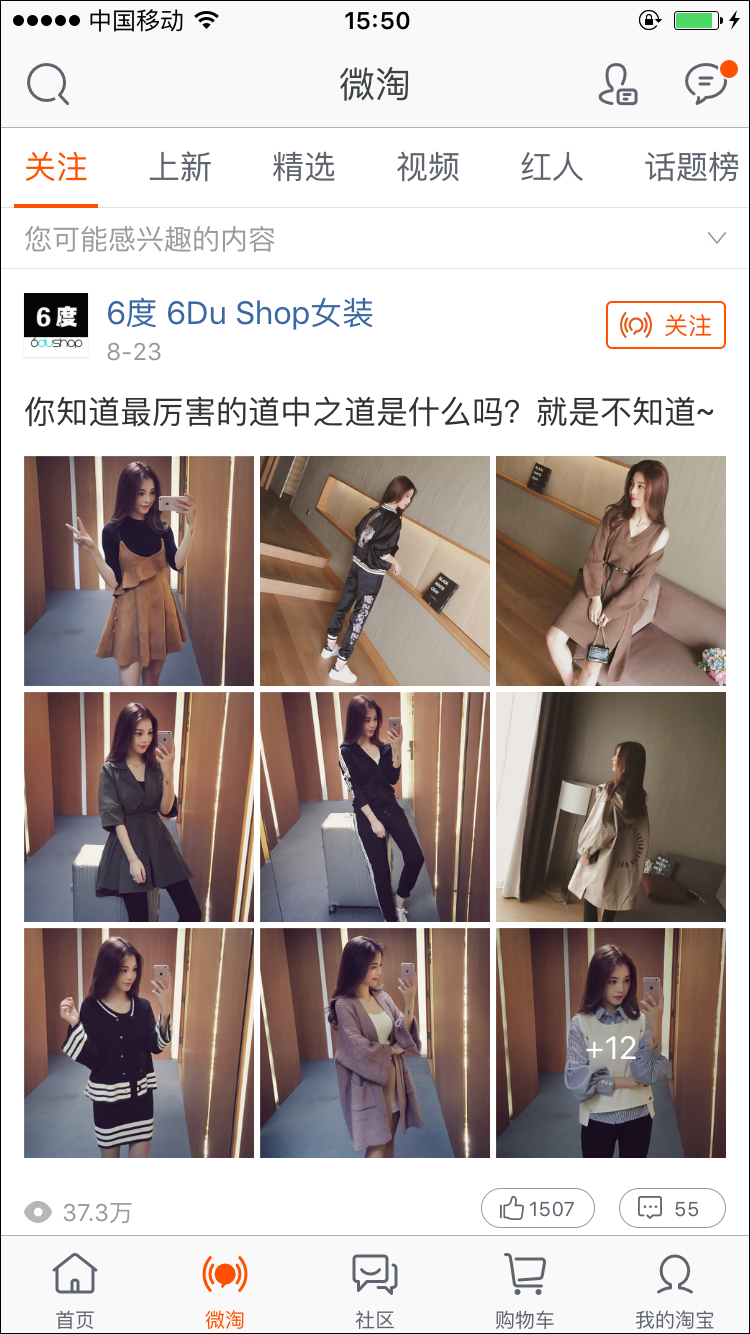The width and height of the screenshot is (750, 1334).
Task: Select the 关注 top tab
Action: [56, 167]
